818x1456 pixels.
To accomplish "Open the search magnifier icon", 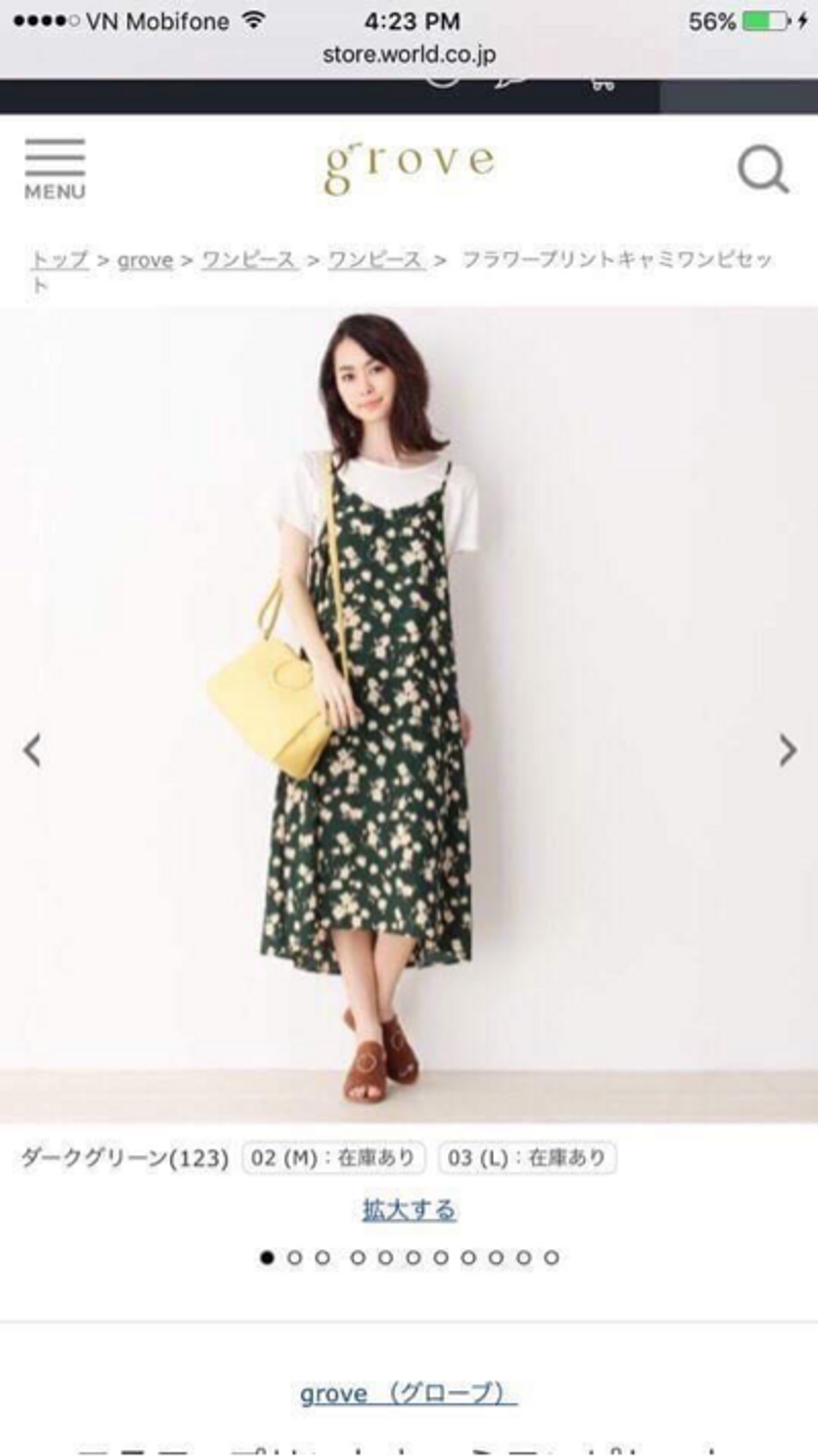I will 763,168.
